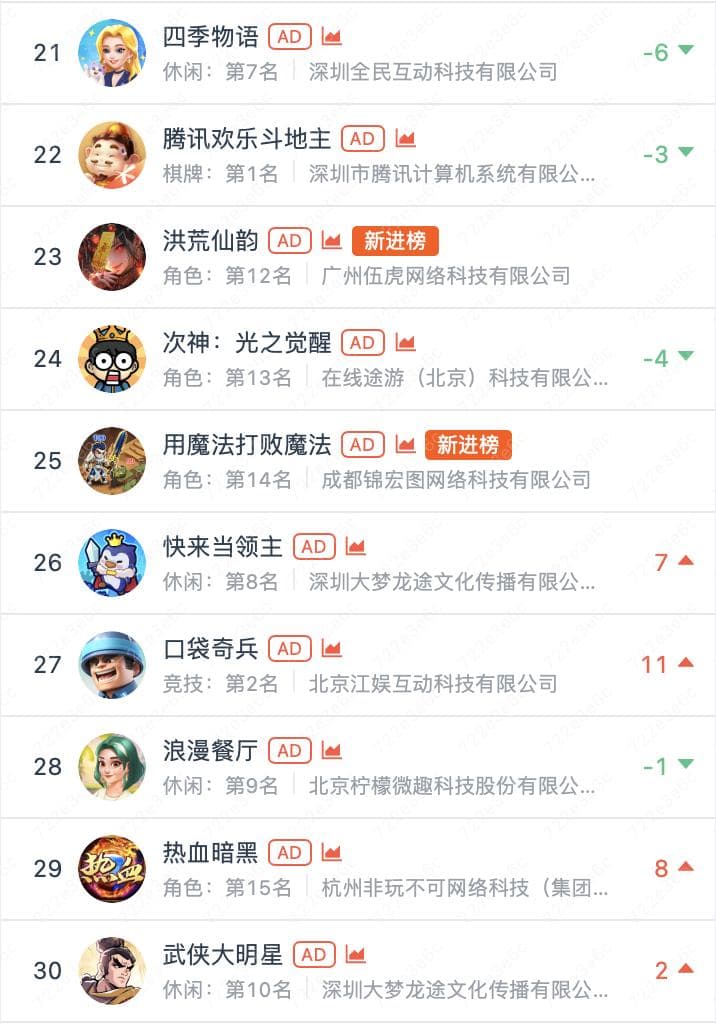This screenshot has width=716, height=1024.
Task: Open the 武侠大明星 game entry
Action: (223, 955)
